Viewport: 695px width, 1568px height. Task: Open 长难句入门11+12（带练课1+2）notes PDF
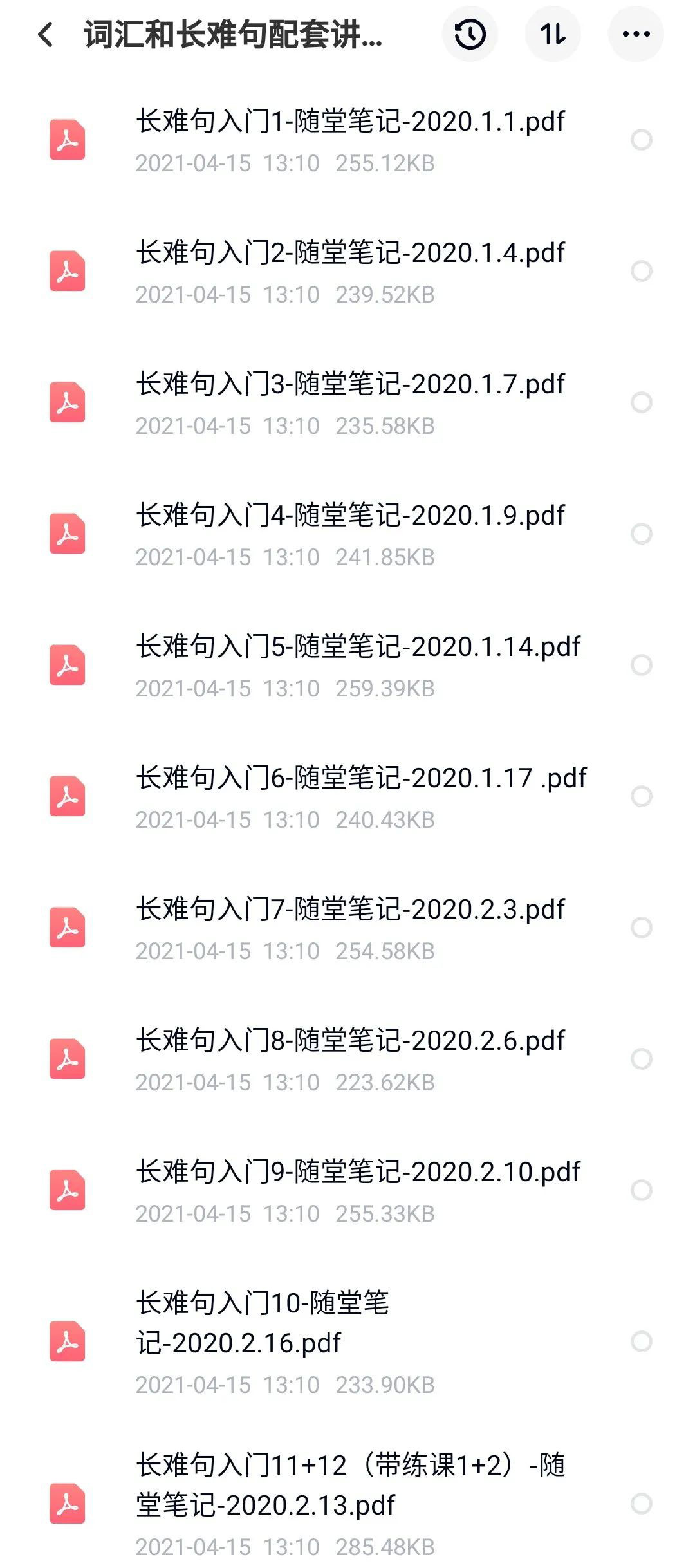point(350,1485)
